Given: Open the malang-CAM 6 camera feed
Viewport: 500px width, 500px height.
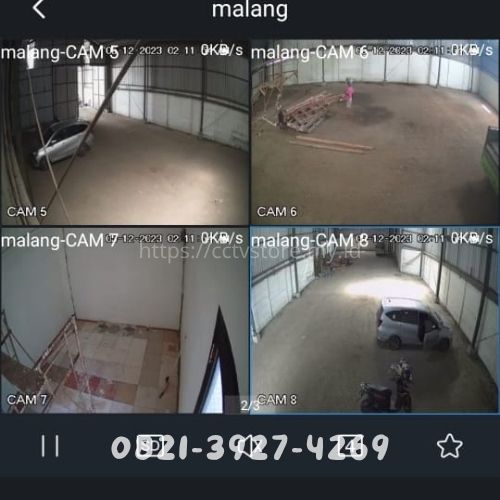Looking at the screenshot, I should coord(375,132).
